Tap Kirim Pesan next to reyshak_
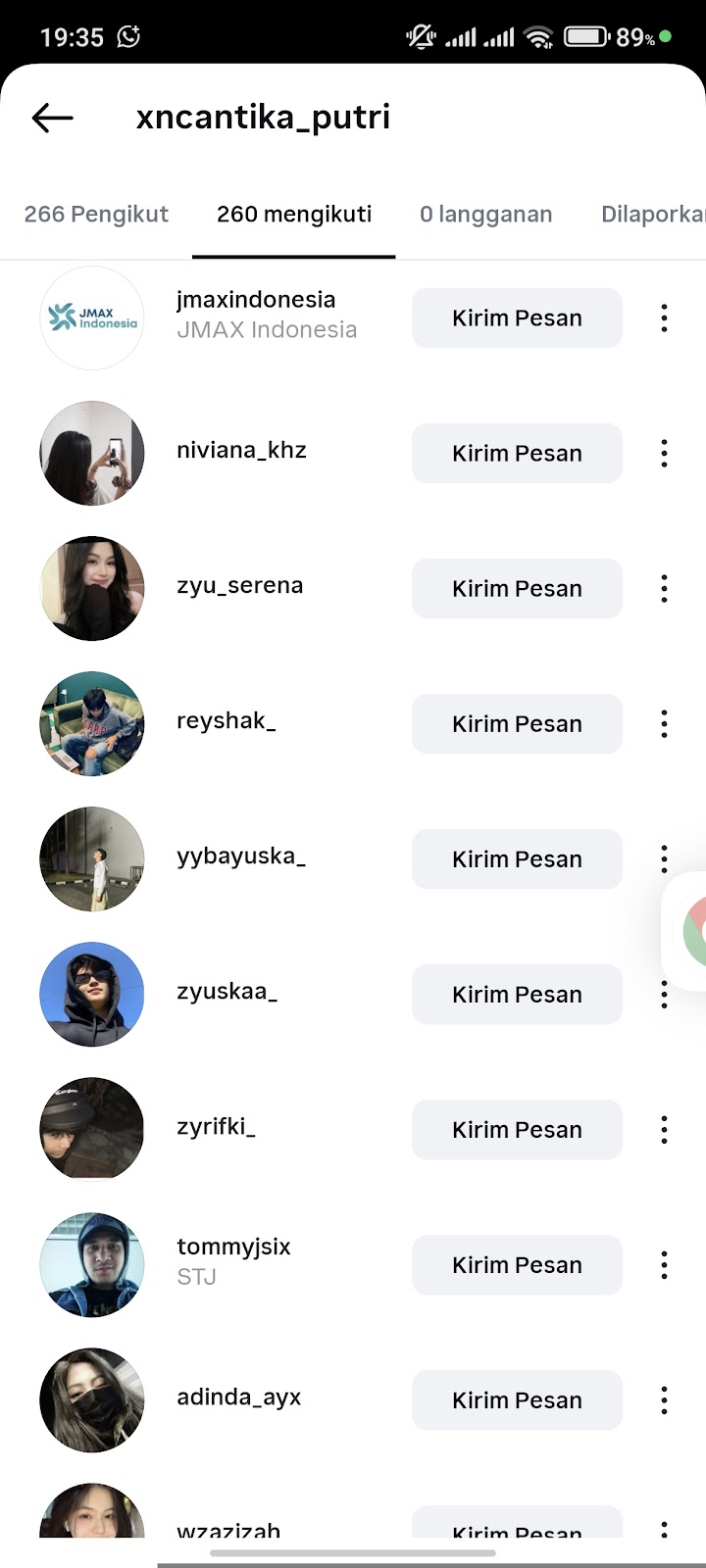706x1568 pixels. tap(517, 724)
